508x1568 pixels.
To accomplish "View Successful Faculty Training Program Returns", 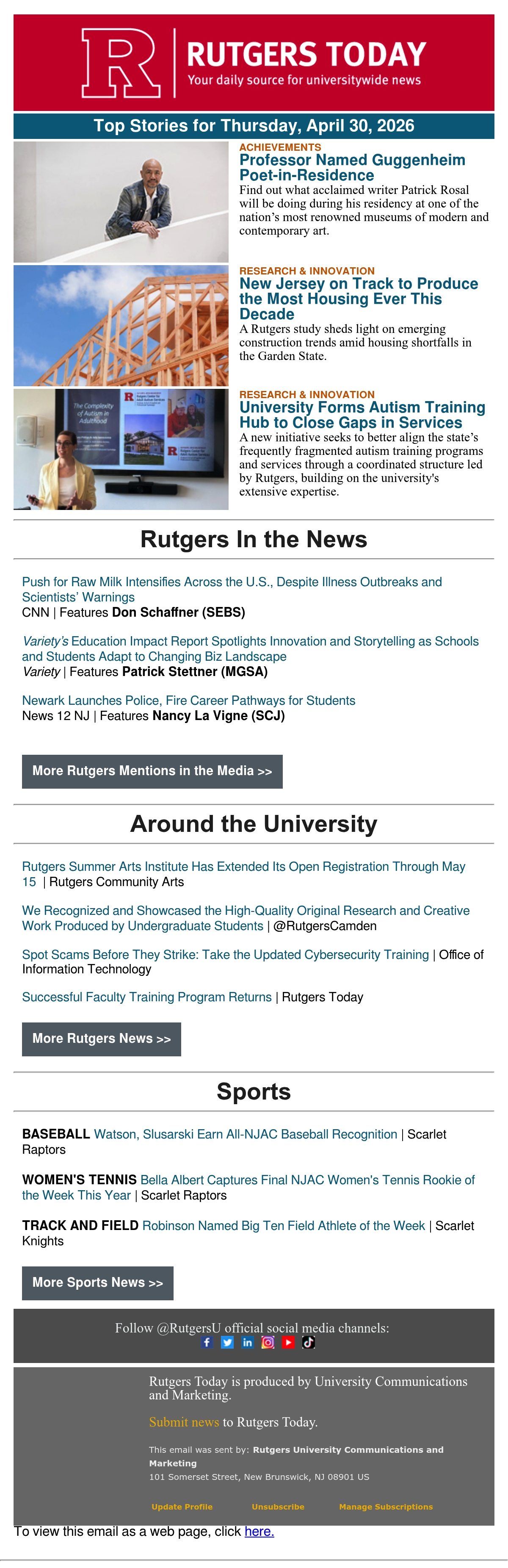I will point(146,997).
